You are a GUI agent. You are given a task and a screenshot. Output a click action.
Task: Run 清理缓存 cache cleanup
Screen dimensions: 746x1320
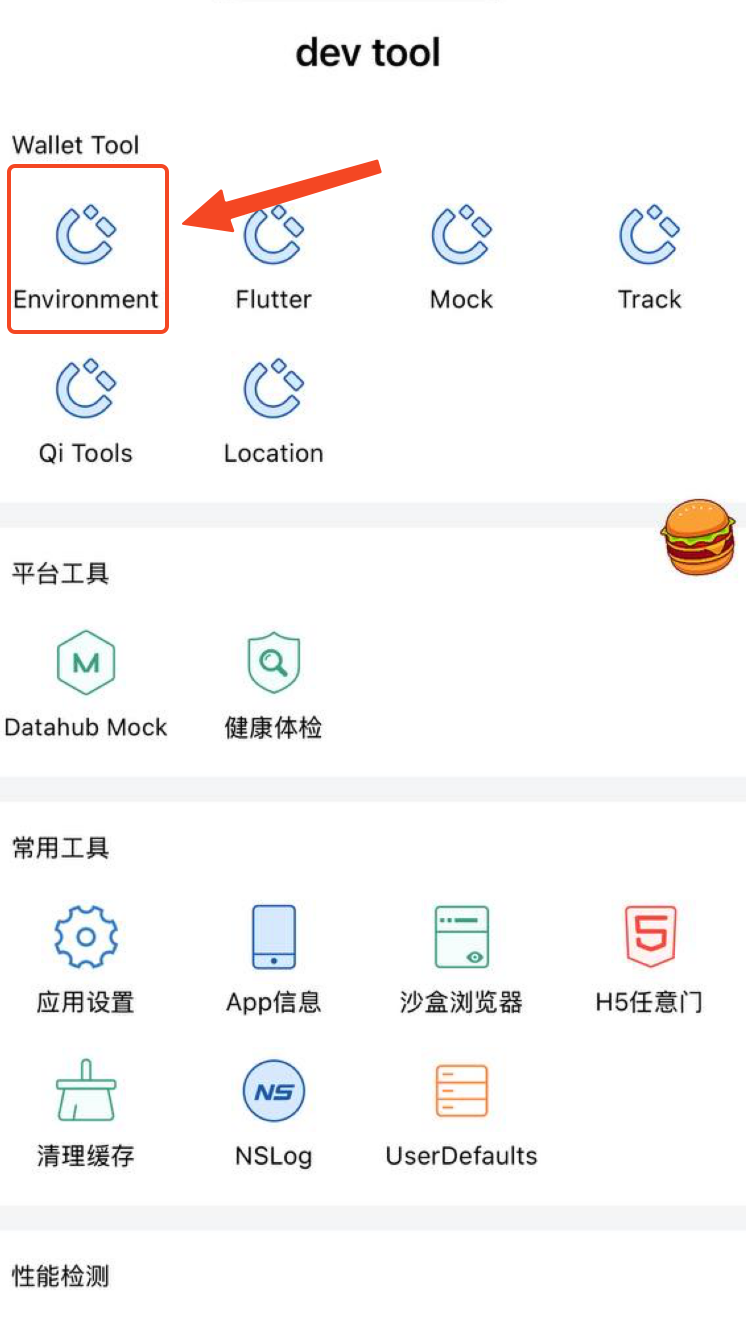tap(86, 1090)
